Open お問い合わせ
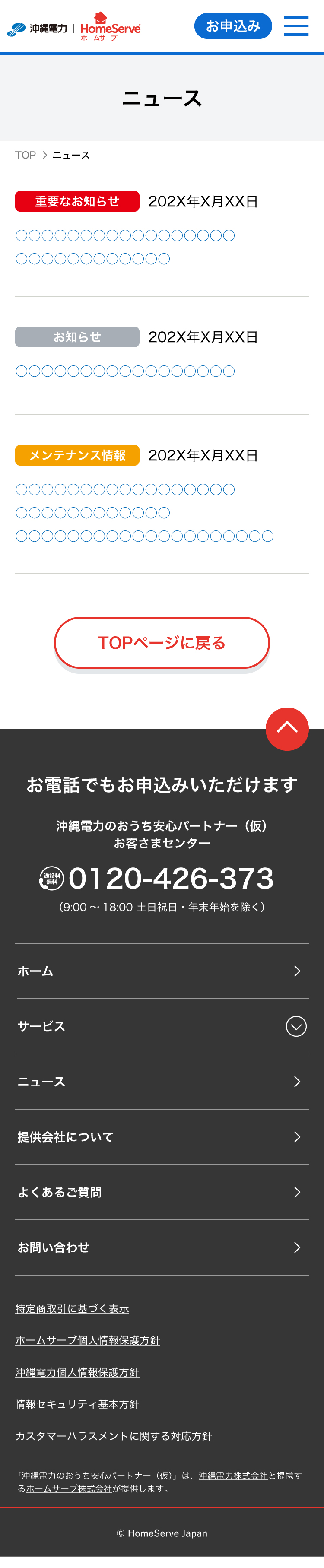324x1568 pixels. [x=162, y=1248]
